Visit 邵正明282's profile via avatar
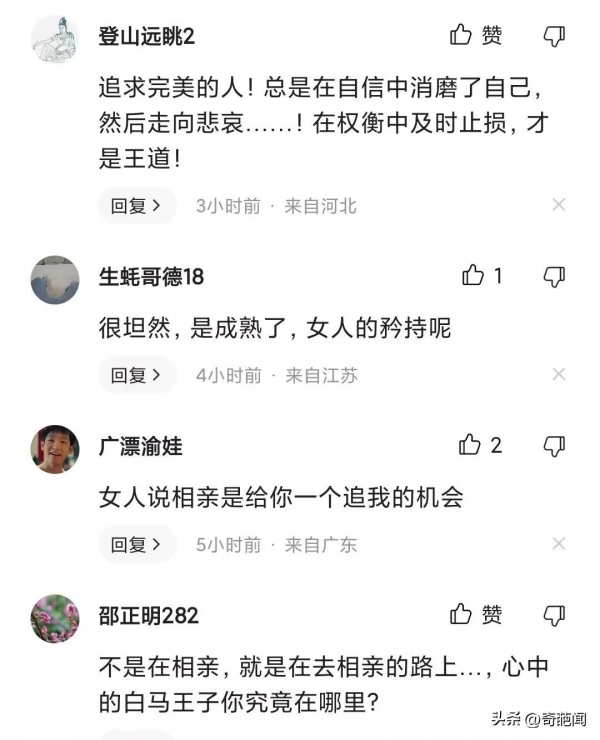This screenshot has height=740, width=600. [x=55, y=618]
